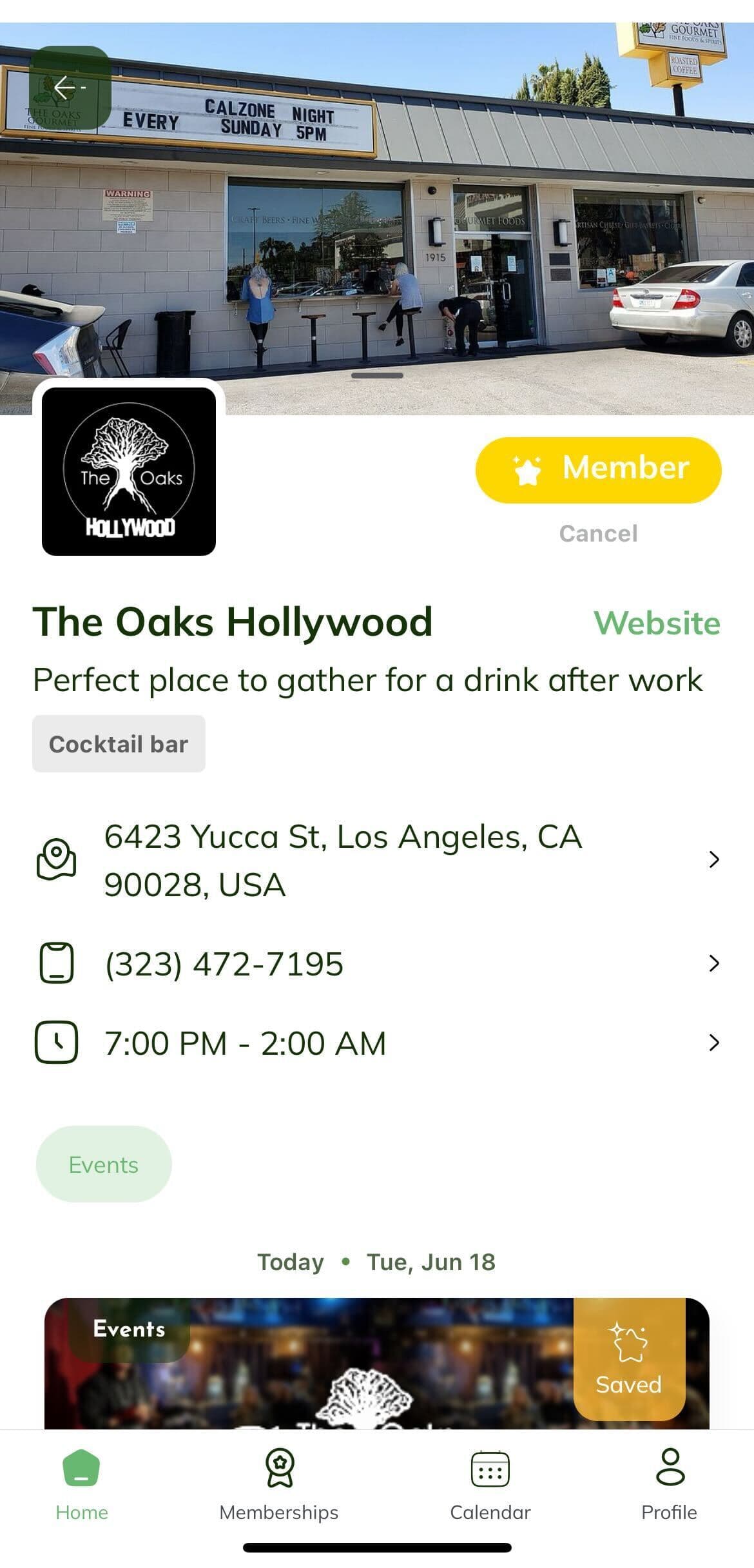The width and height of the screenshot is (754, 1568).
Task: Open The Oaks Hollywood website
Action: point(657,623)
